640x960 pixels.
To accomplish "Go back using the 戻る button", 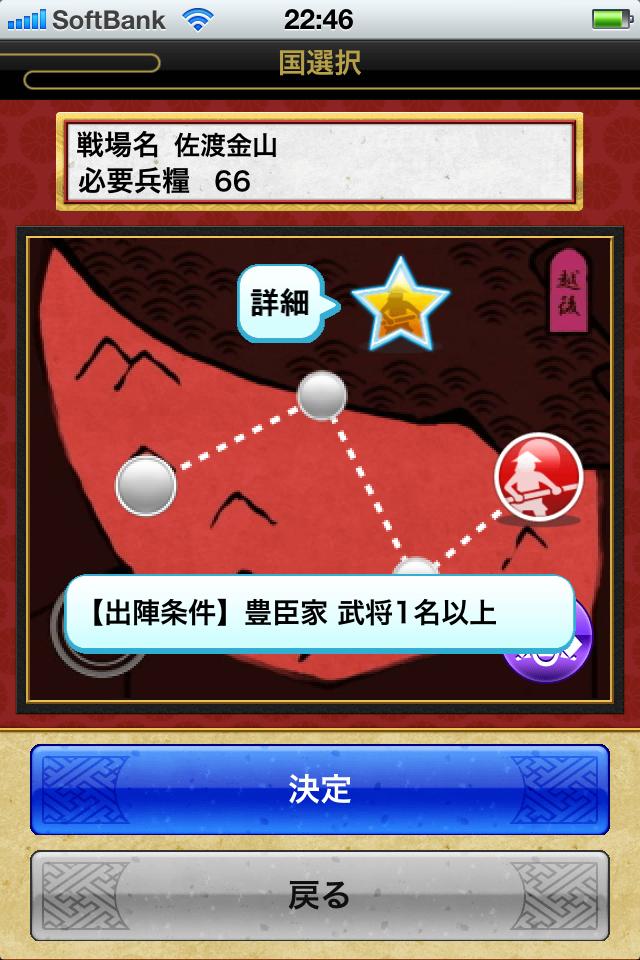I will (320, 895).
